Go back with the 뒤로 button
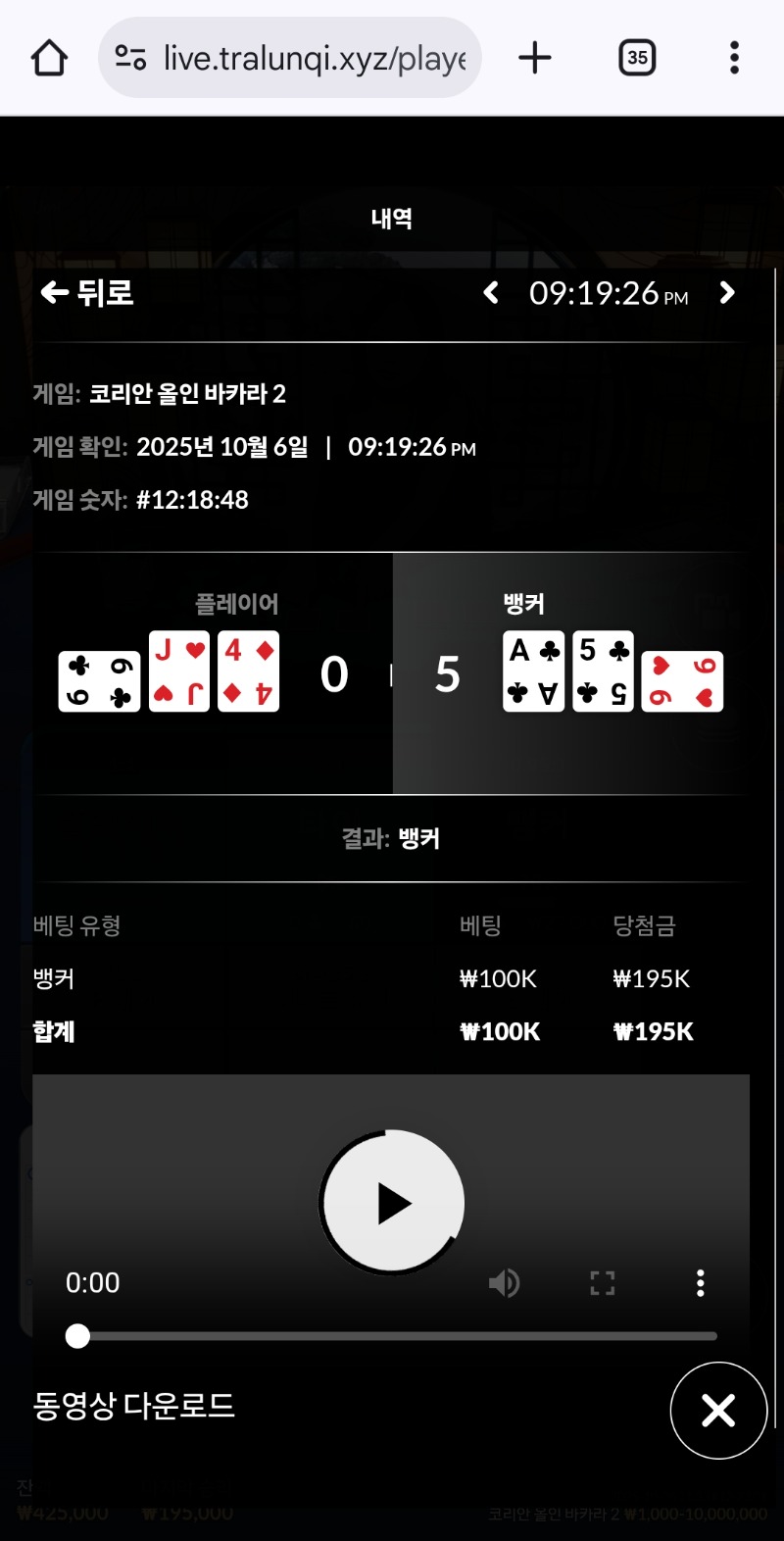 click(86, 293)
